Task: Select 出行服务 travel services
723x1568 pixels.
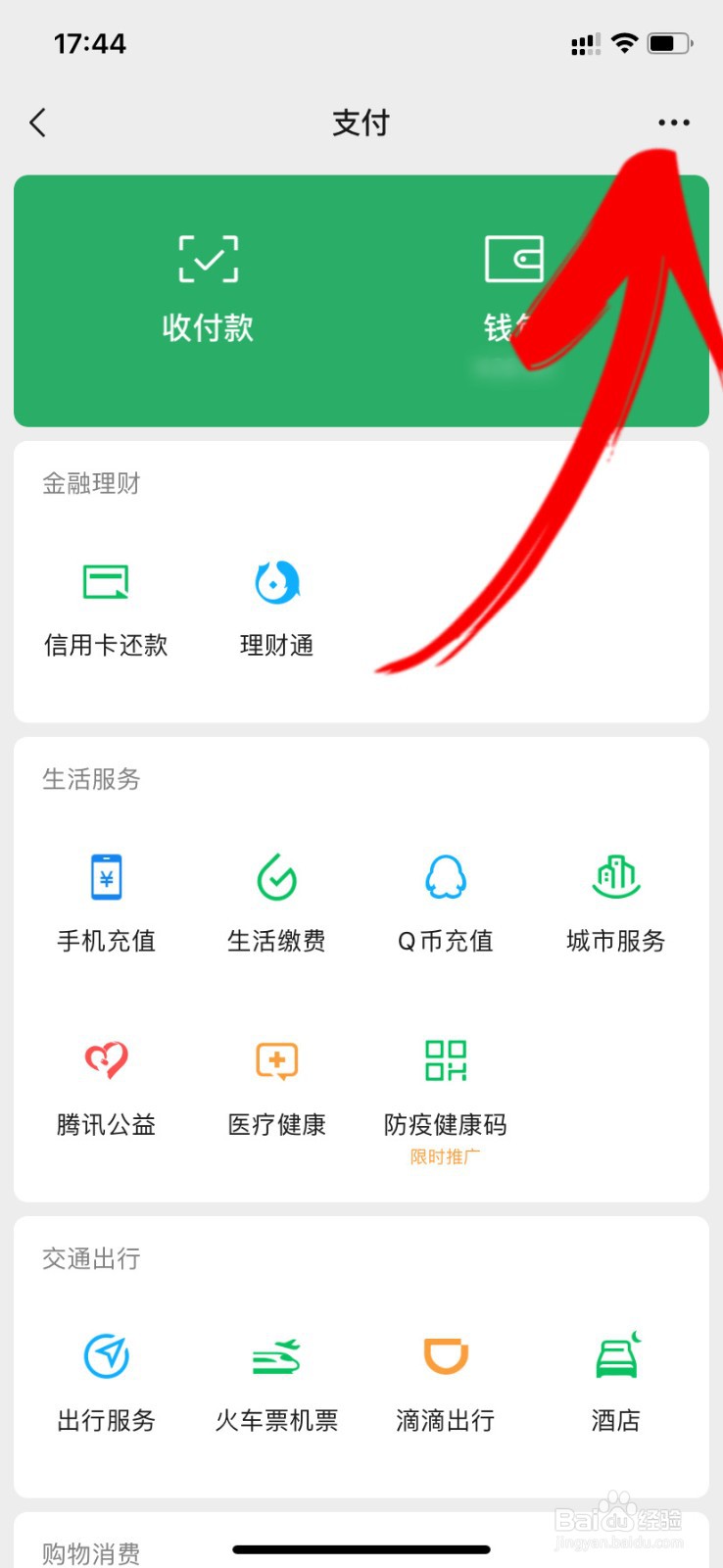Action: (106, 1382)
